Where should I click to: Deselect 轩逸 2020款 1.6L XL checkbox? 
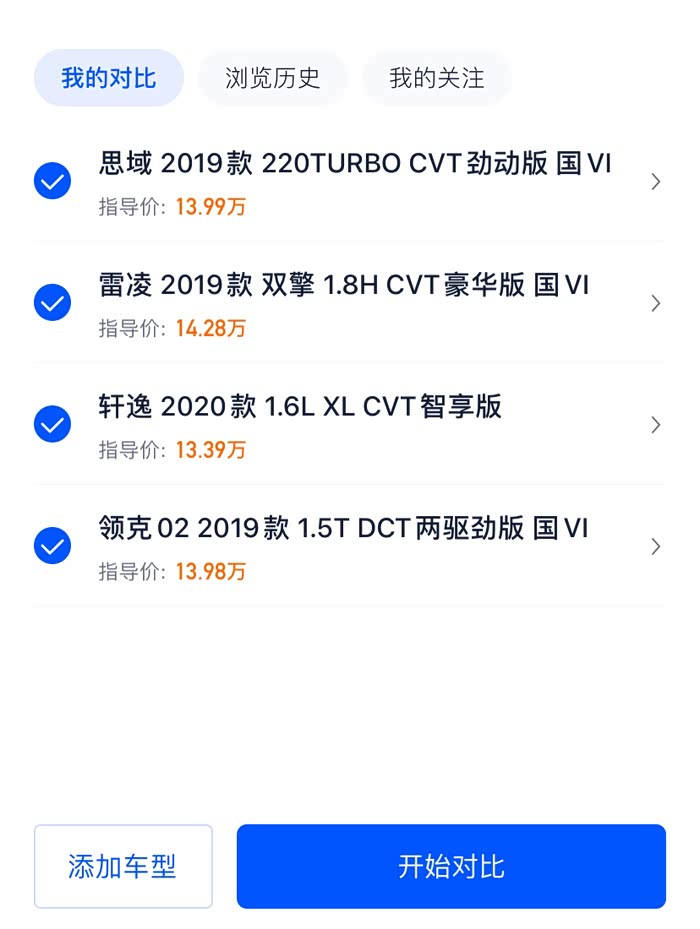click(52, 424)
